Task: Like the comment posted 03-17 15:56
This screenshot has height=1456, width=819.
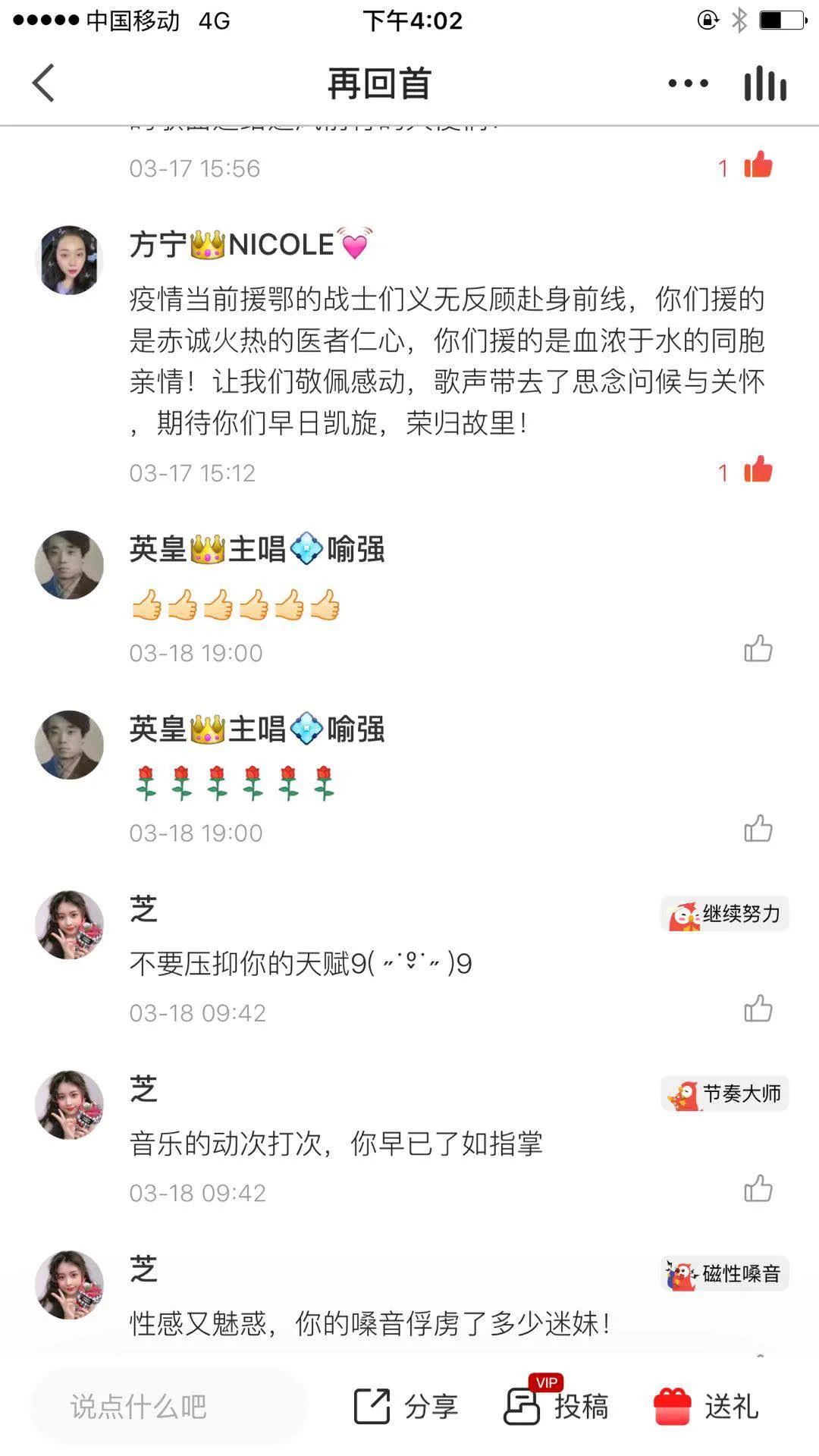Action: (758, 165)
